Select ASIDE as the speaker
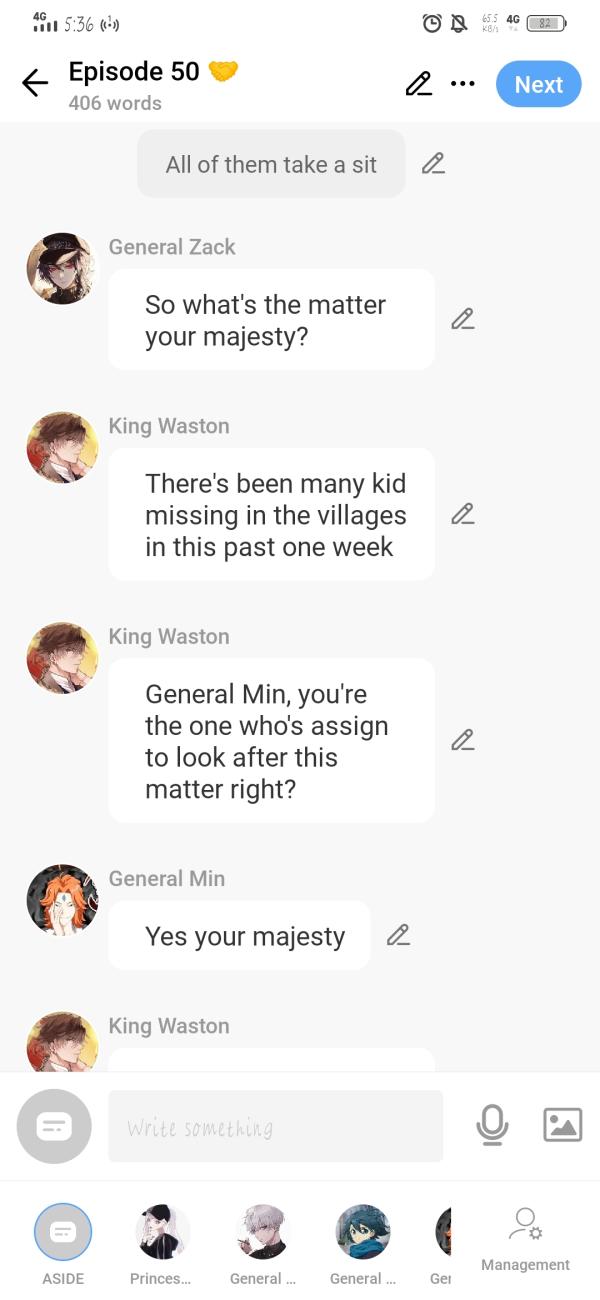The width and height of the screenshot is (600, 1300). (x=63, y=1232)
